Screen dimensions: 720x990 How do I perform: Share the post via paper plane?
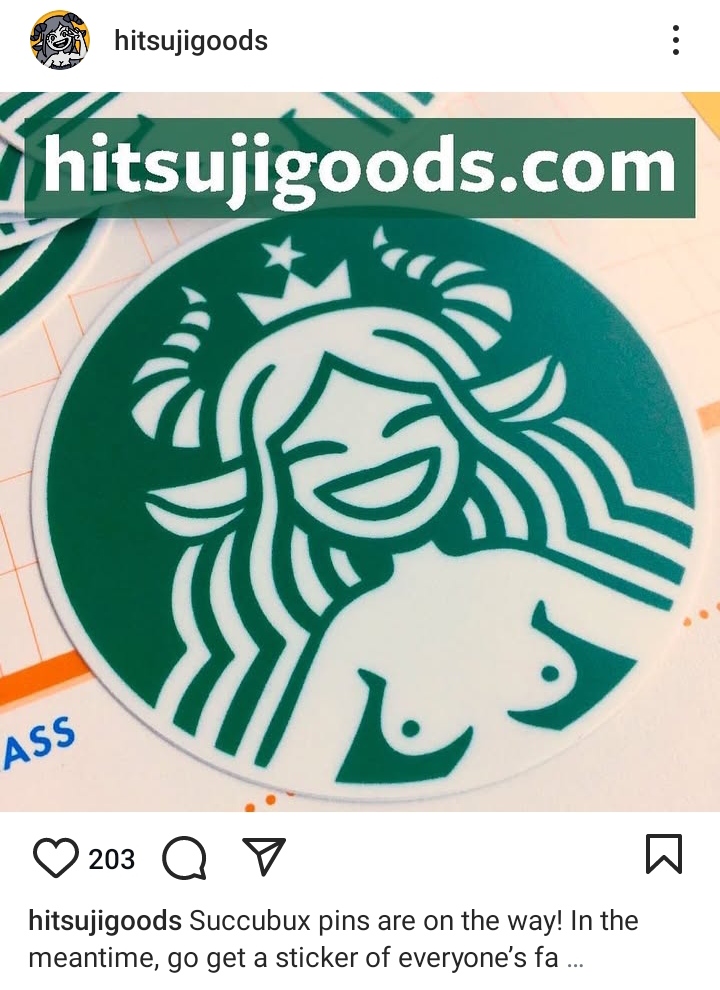pos(265,855)
